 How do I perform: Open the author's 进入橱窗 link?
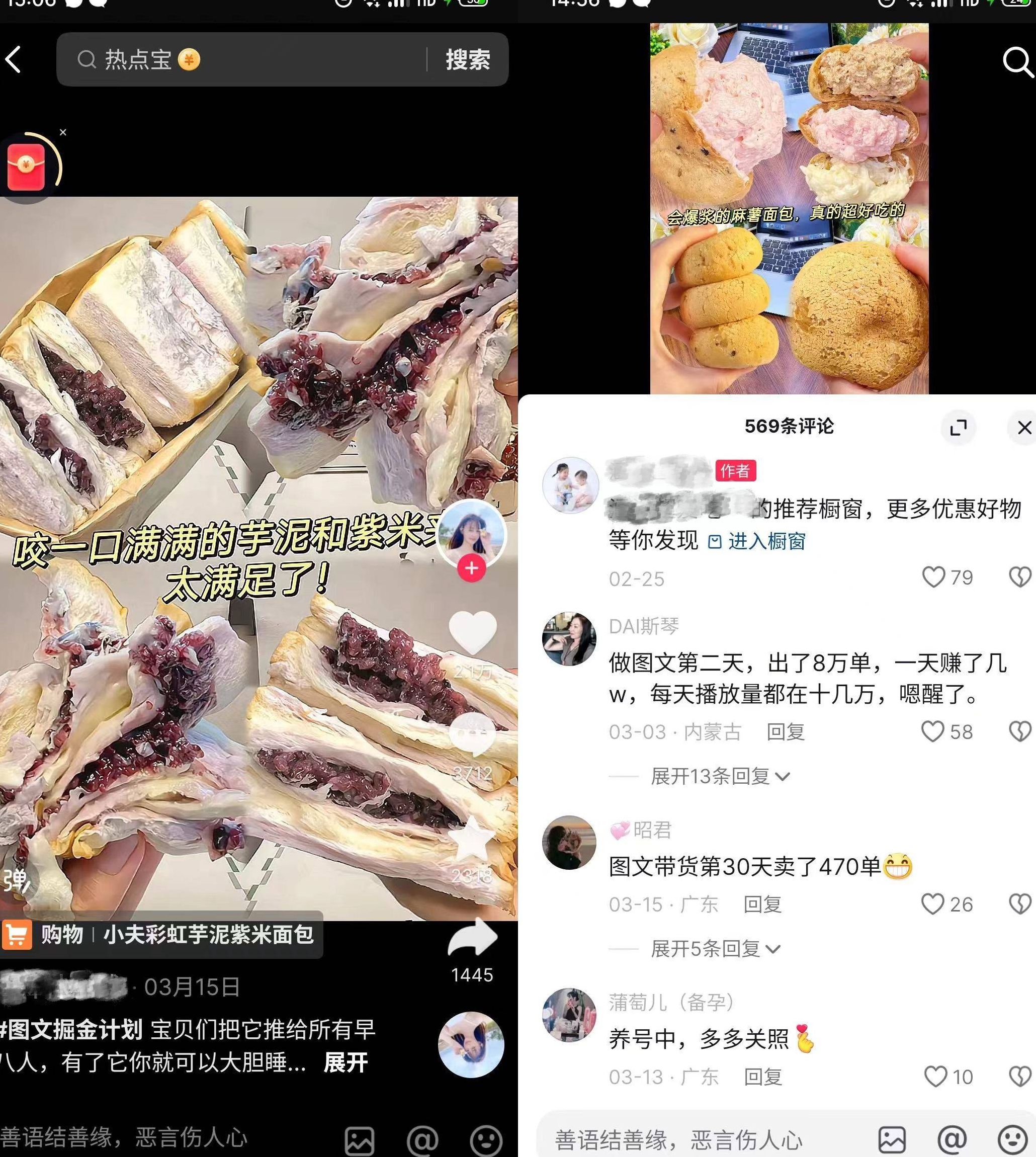757,541
